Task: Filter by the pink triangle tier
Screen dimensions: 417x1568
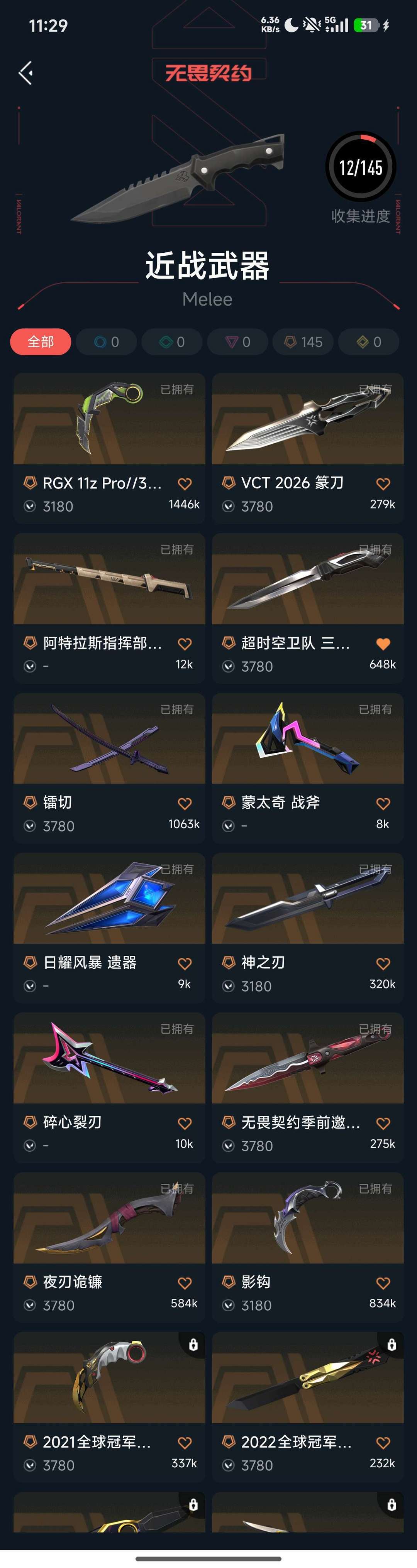Action: pos(237,342)
